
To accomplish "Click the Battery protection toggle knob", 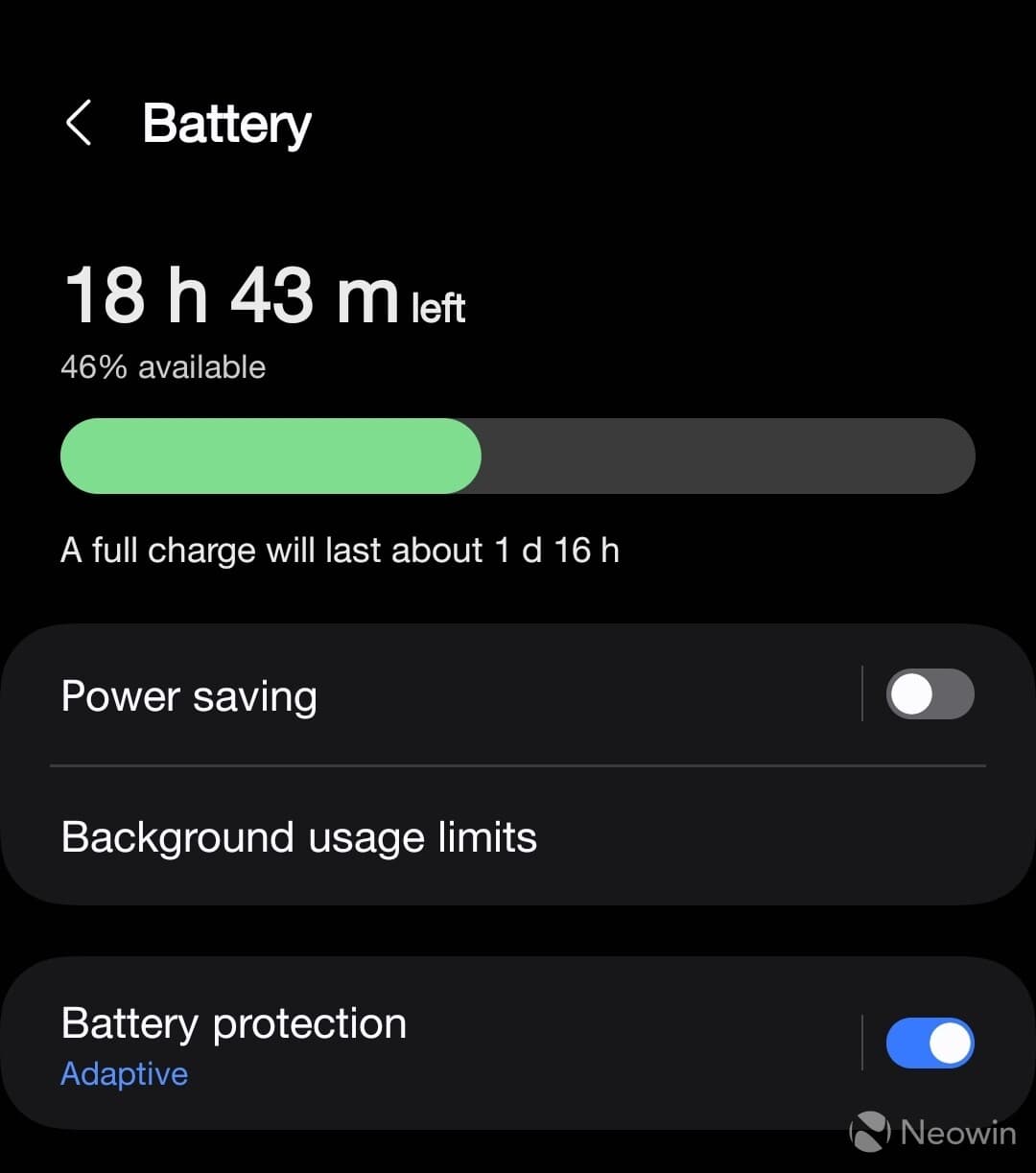I will [949, 1044].
